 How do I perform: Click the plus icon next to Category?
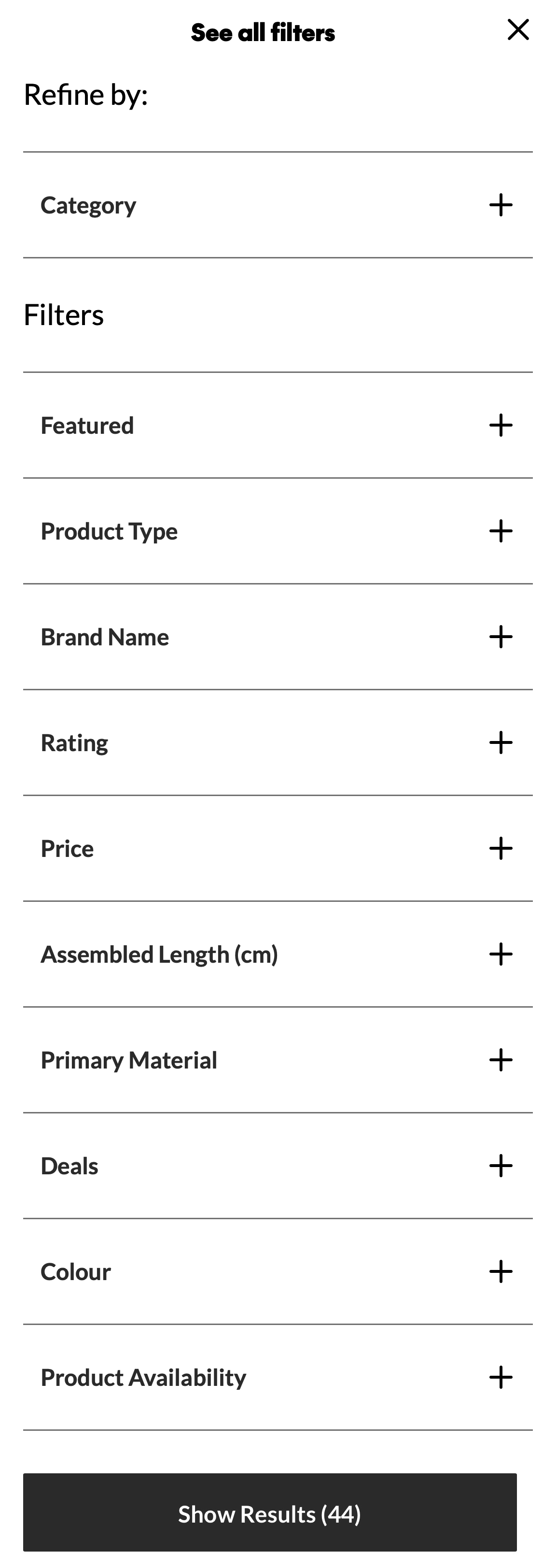[500, 205]
